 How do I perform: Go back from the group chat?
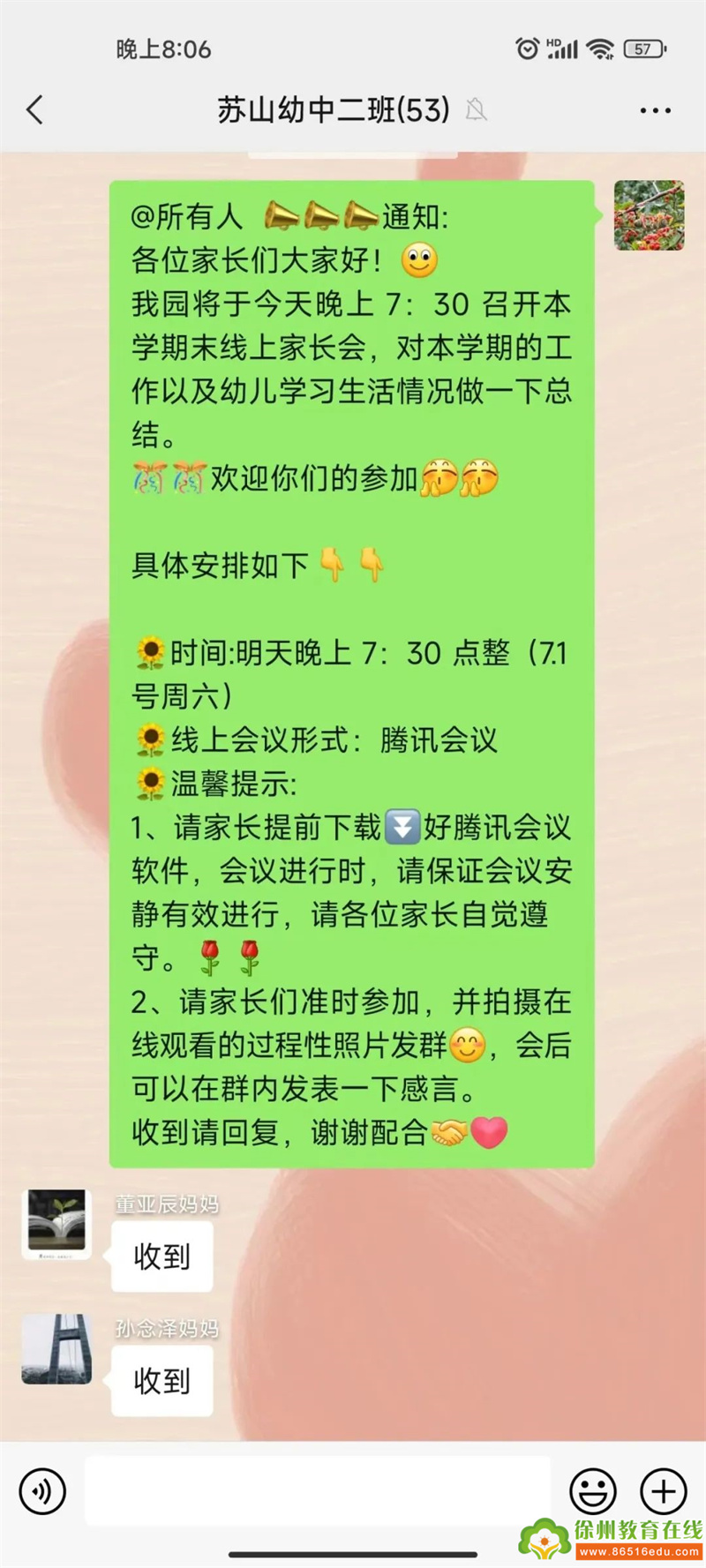(x=35, y=110)
